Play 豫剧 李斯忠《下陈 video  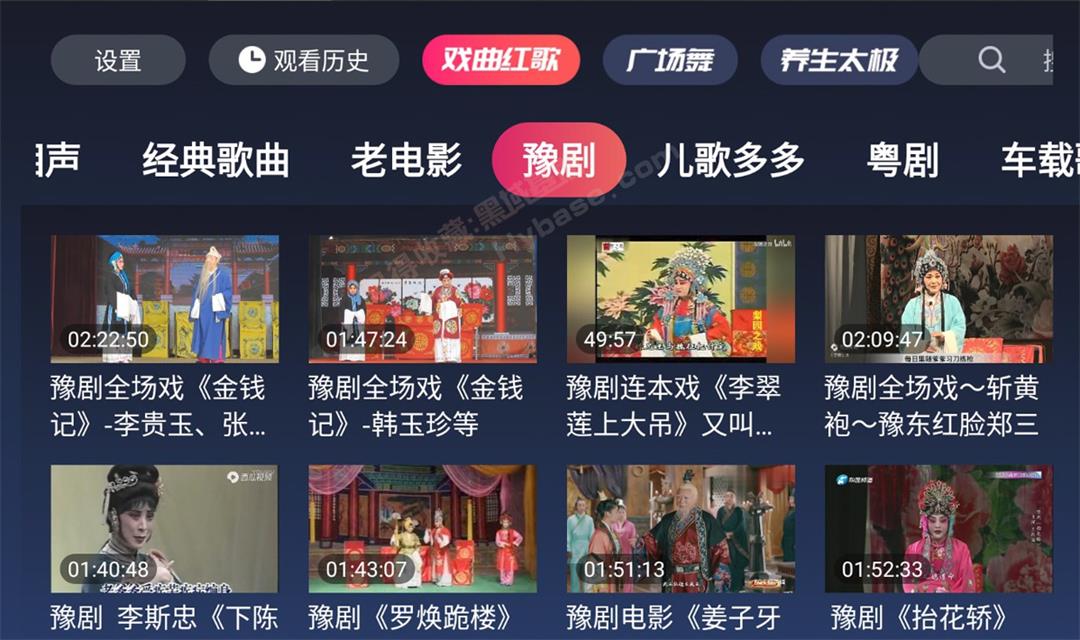tap(165, 528)
